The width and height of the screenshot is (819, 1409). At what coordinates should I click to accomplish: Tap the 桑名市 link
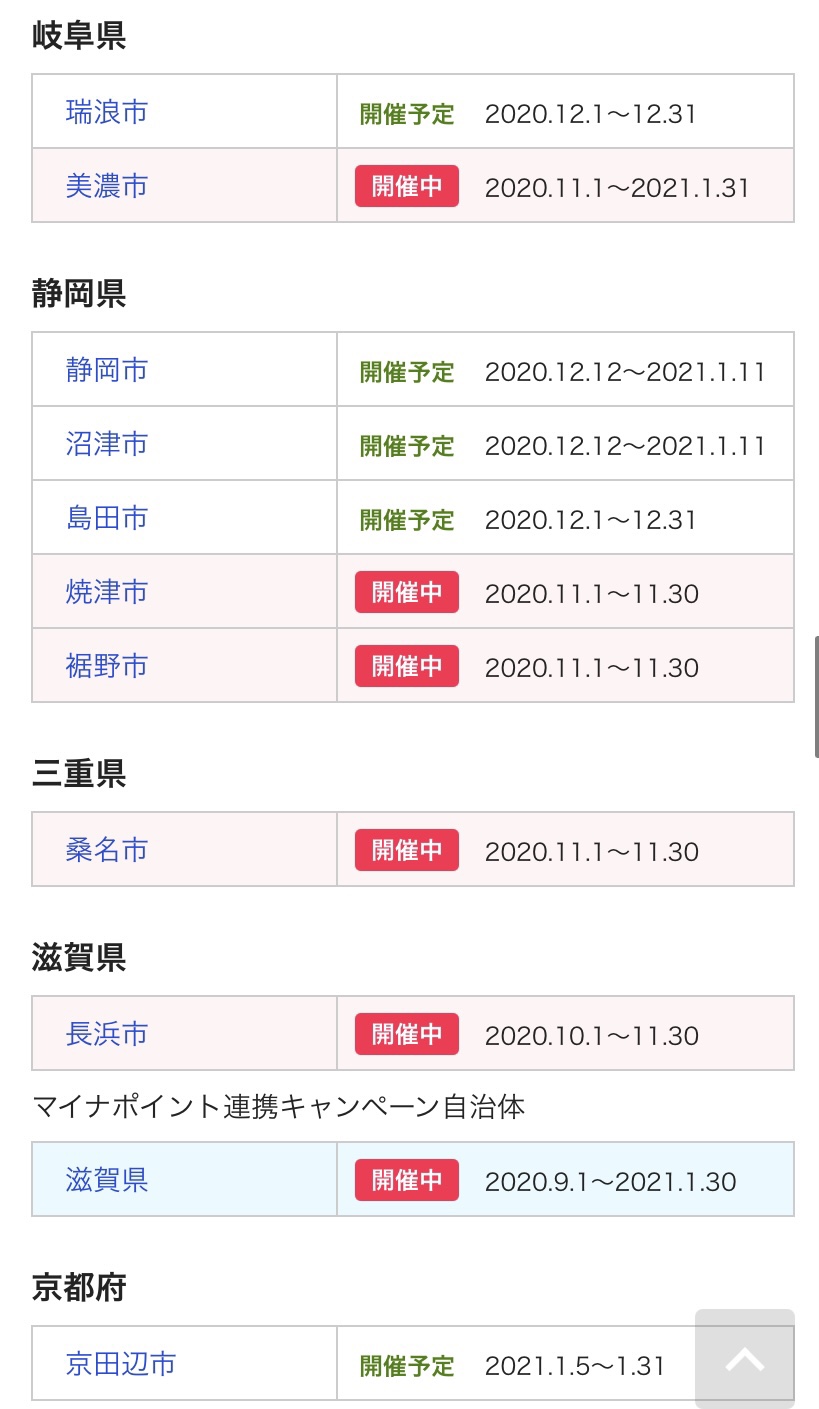coord(107,850)
